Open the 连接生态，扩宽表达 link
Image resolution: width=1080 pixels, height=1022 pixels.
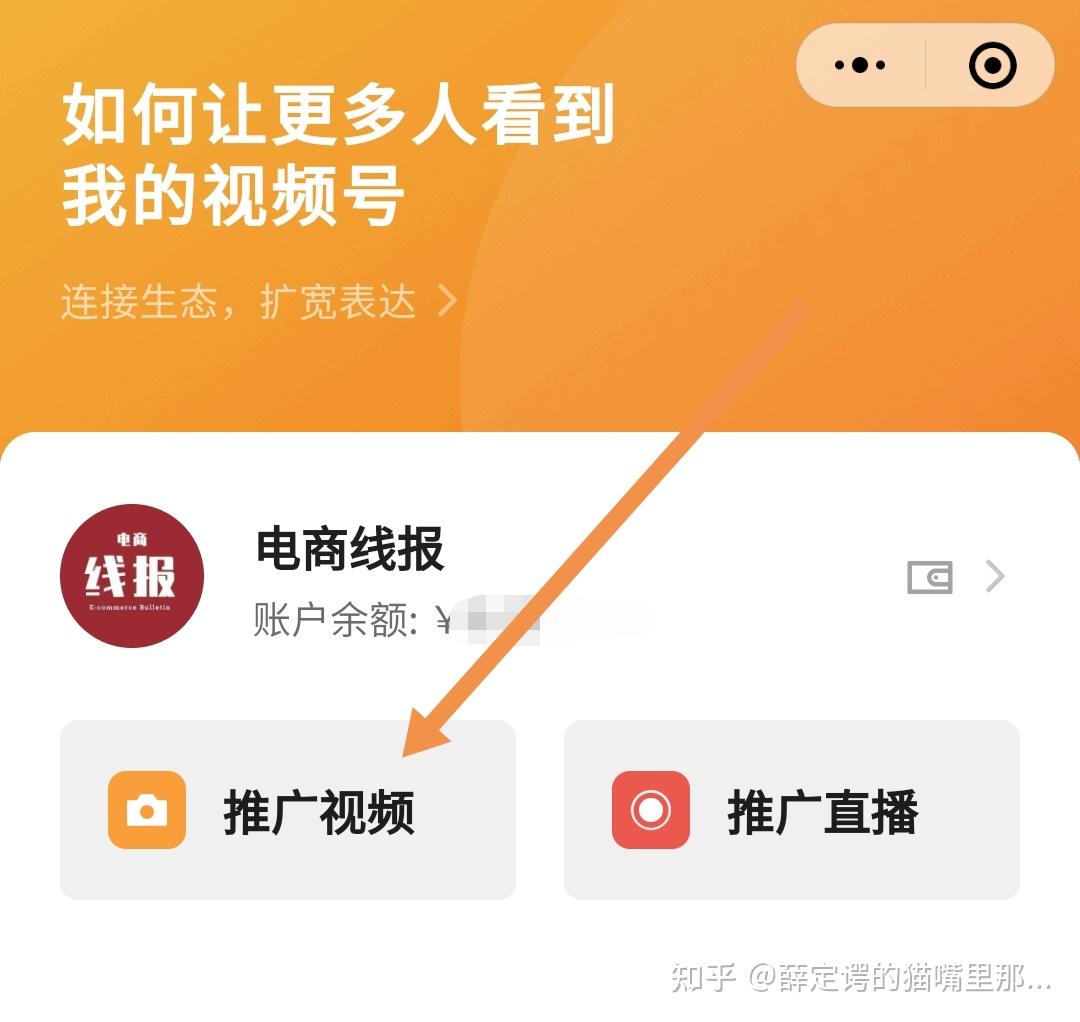258,302
